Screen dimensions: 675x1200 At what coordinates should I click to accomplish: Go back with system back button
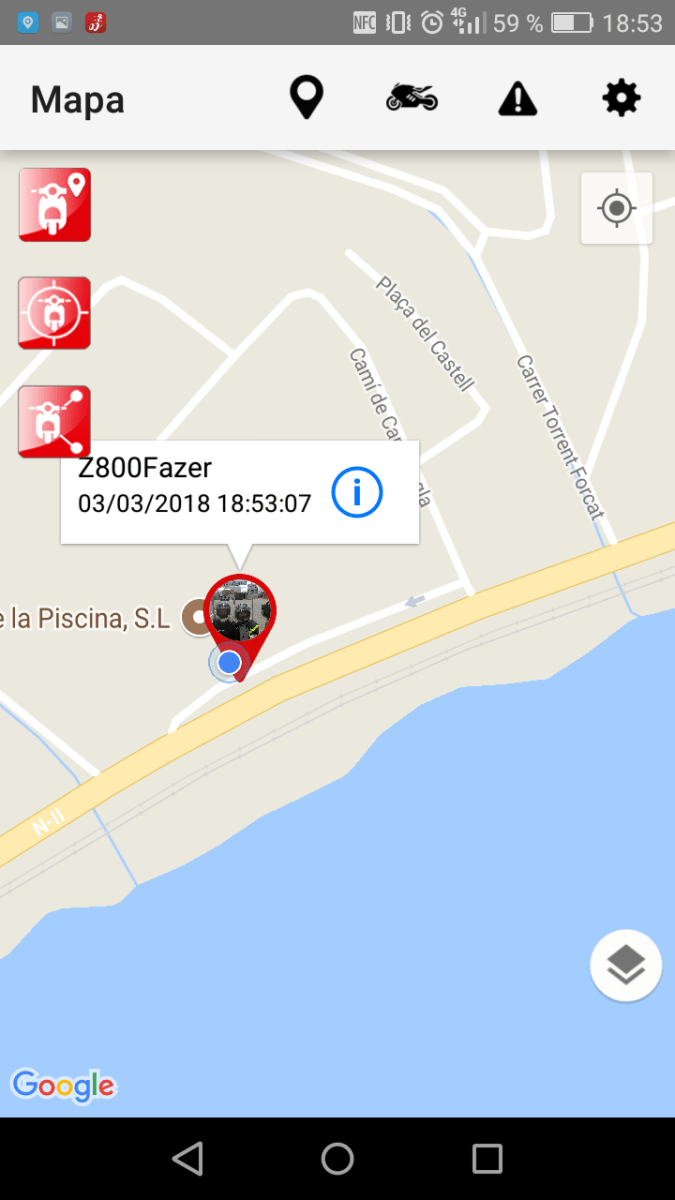click(x=187, y=1158)
